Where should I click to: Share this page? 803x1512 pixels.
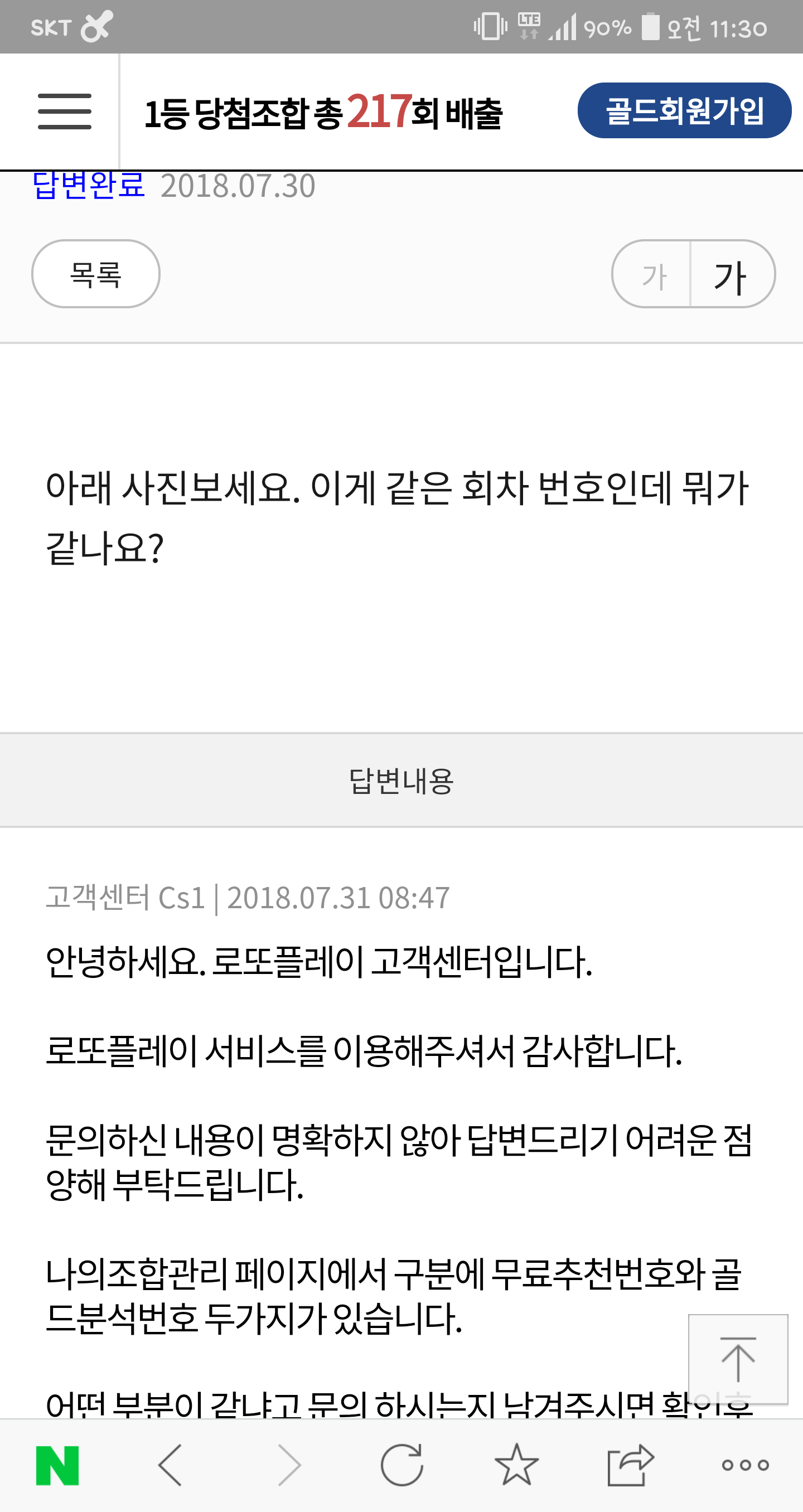pos(630,1465)
